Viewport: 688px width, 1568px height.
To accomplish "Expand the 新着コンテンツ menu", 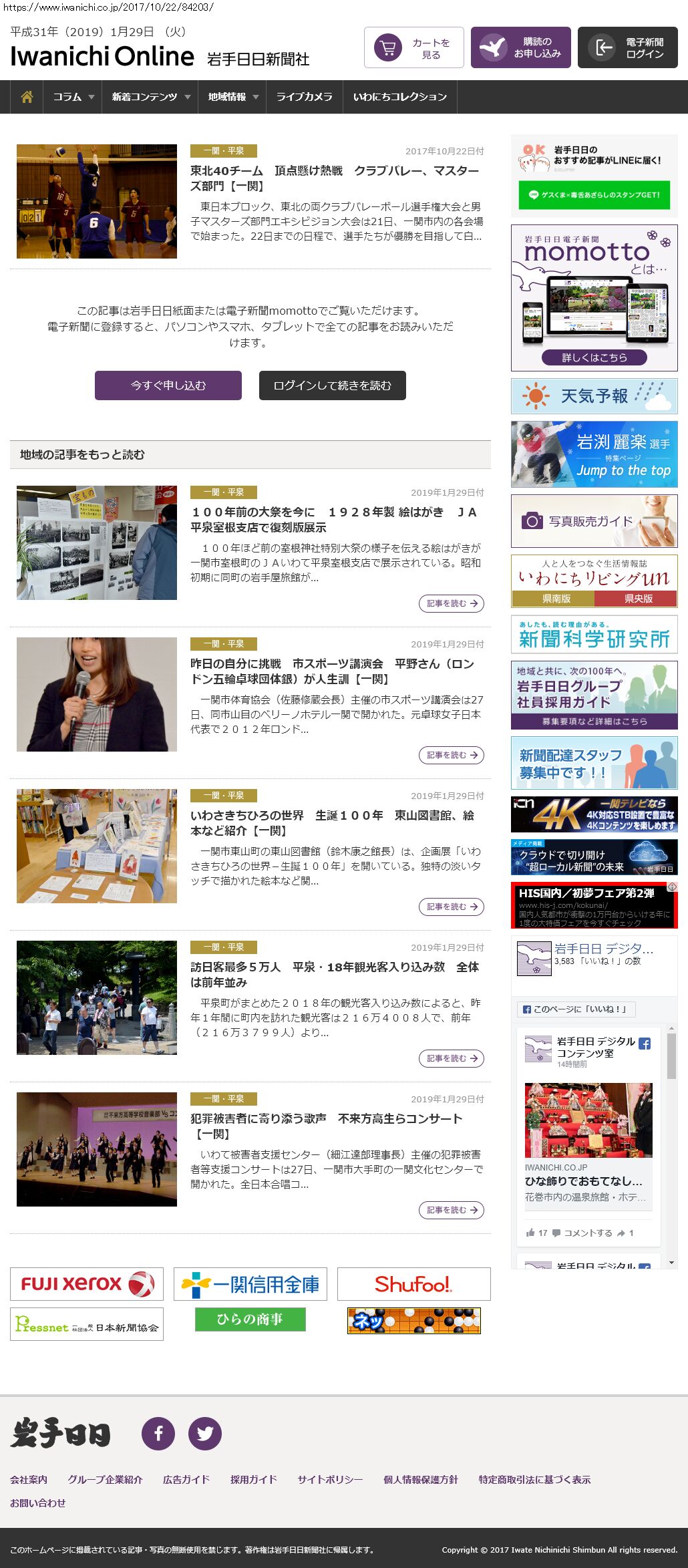I will (x=150, y=97).
